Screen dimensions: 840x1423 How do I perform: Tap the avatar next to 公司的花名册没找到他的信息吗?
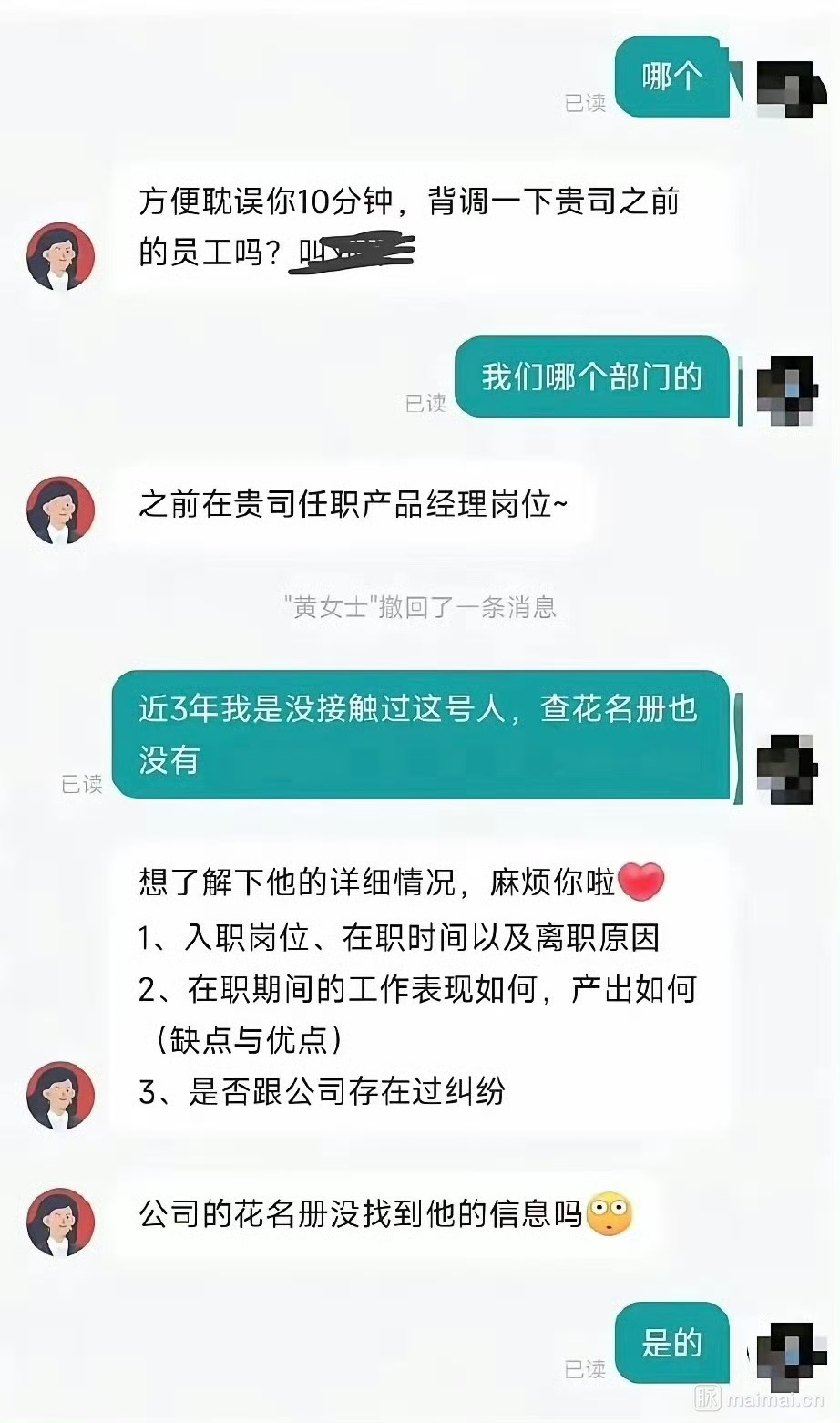[x=60, y=1222]
